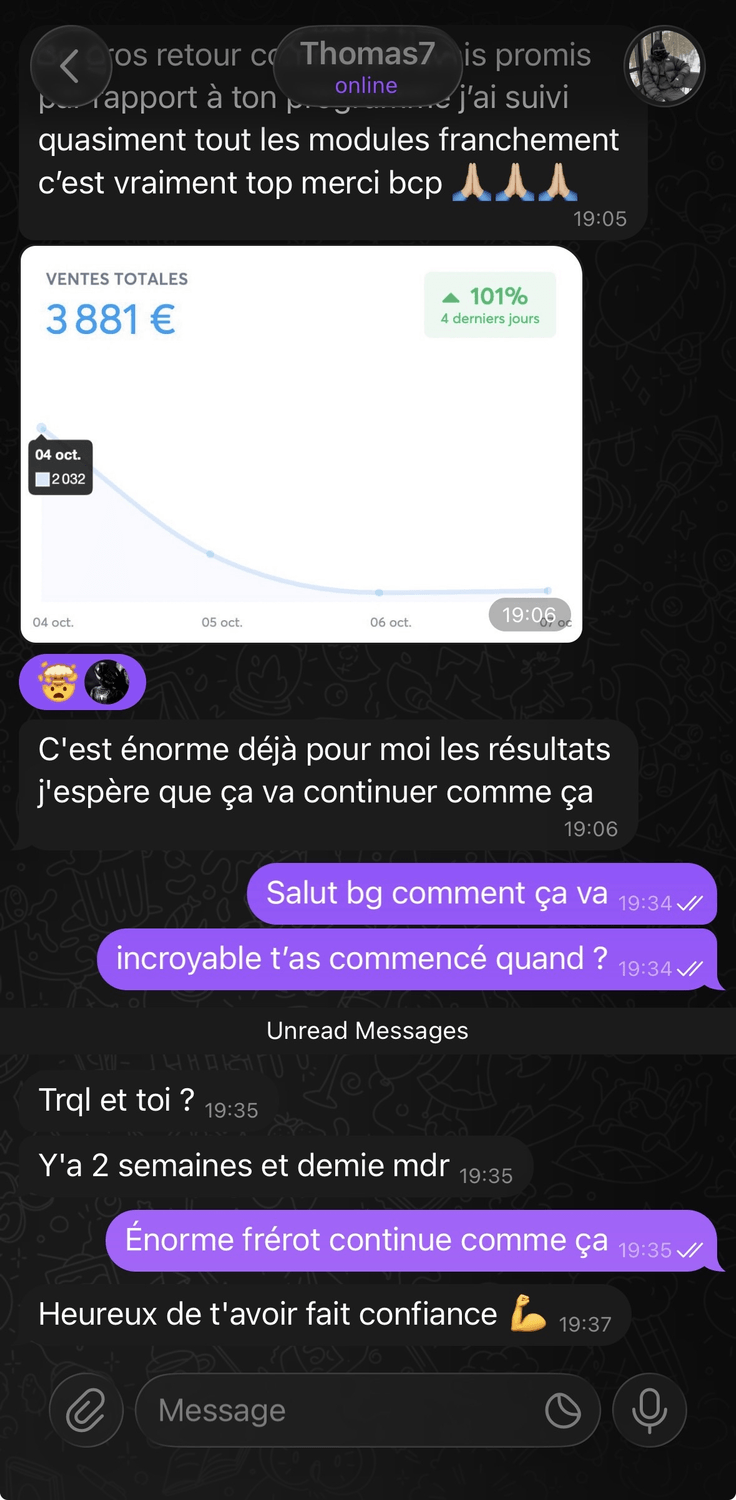Screen dimensions: 736x1500
Task: Tap the exploding head reaction
Action: pos(59,682)
